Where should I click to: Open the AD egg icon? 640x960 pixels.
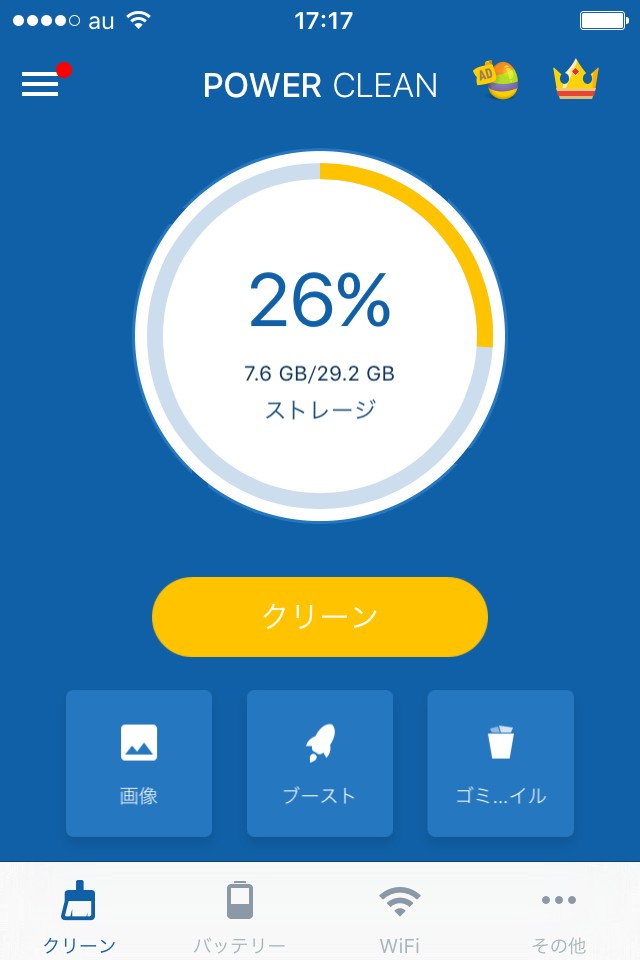coord(497,84)
